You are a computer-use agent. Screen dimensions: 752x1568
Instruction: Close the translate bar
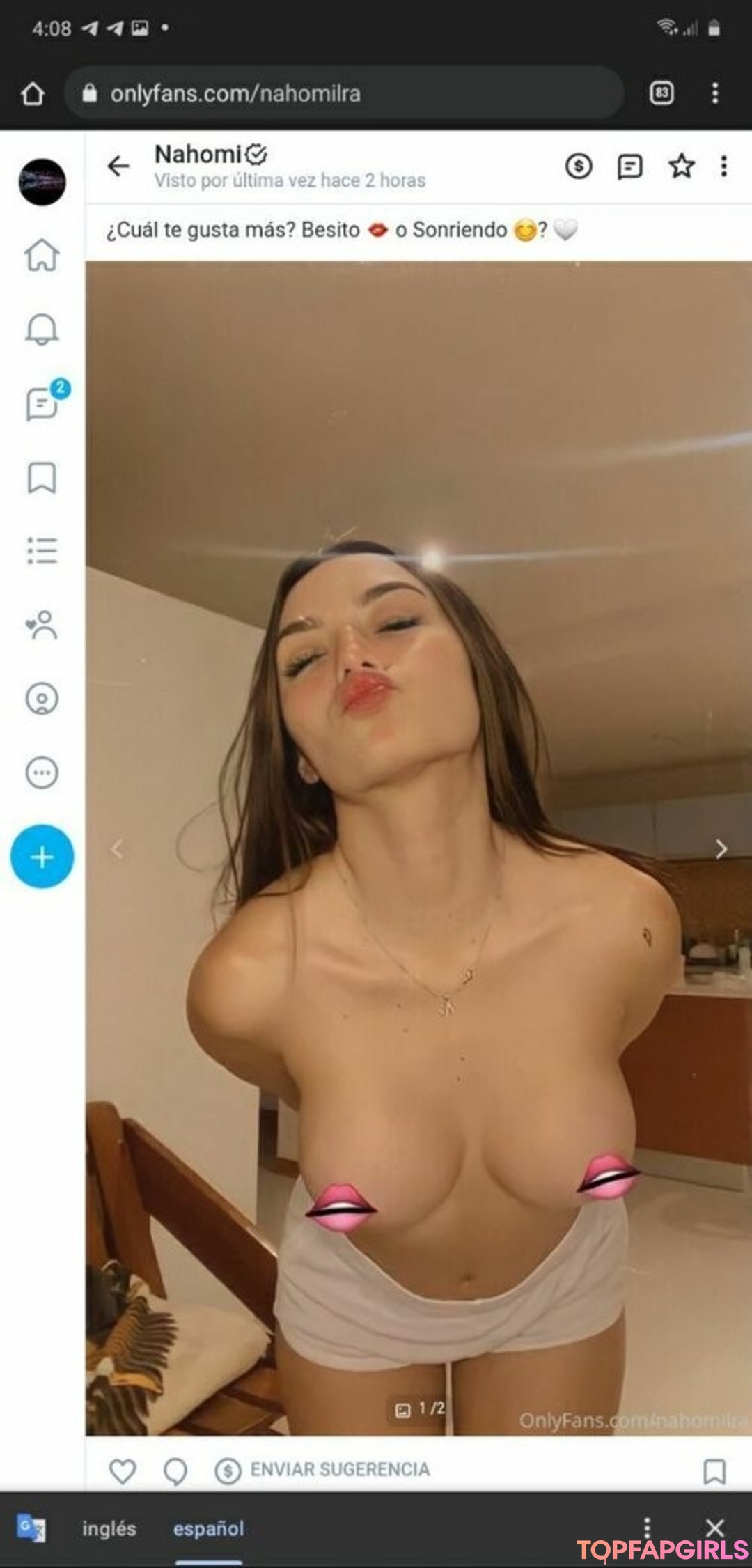[714, 1528]
